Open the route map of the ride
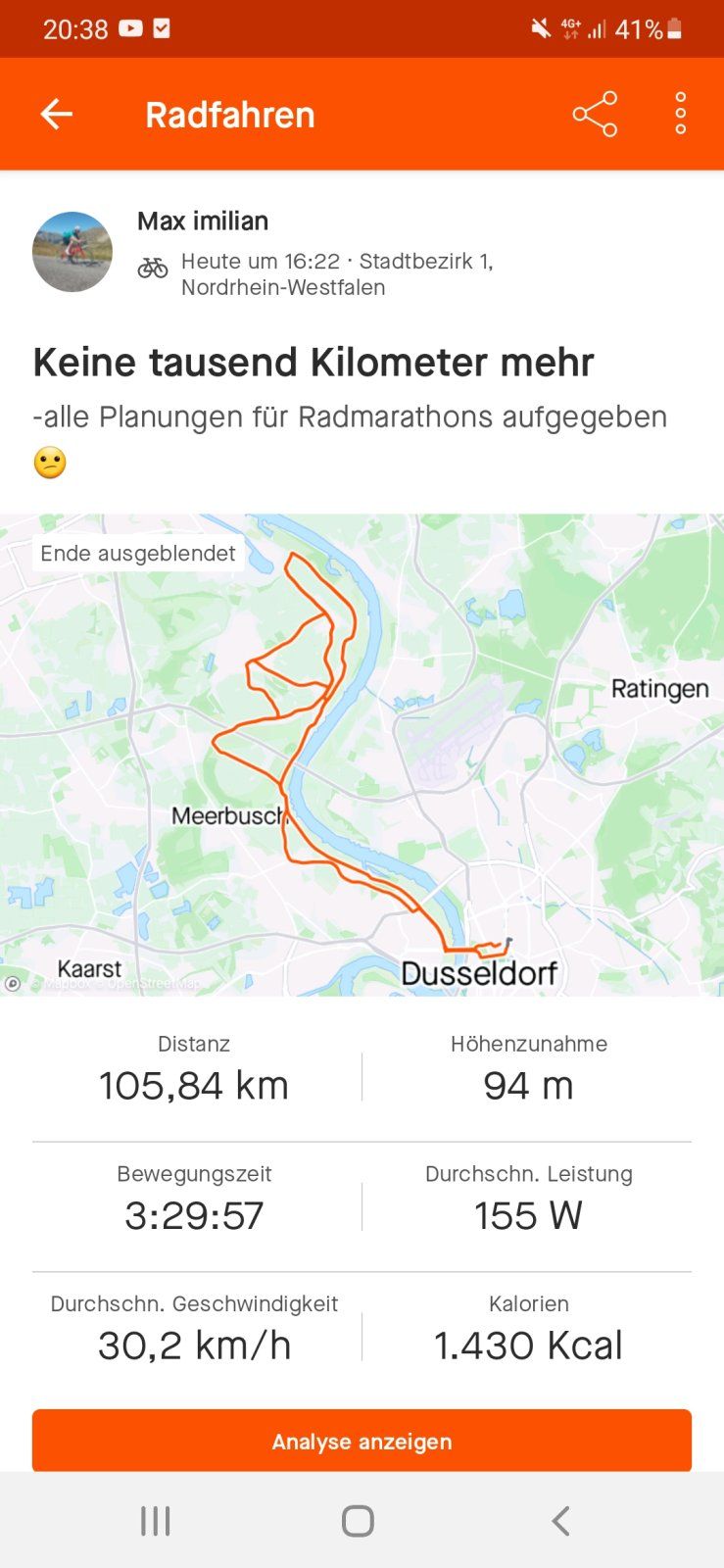 [362, 755]
